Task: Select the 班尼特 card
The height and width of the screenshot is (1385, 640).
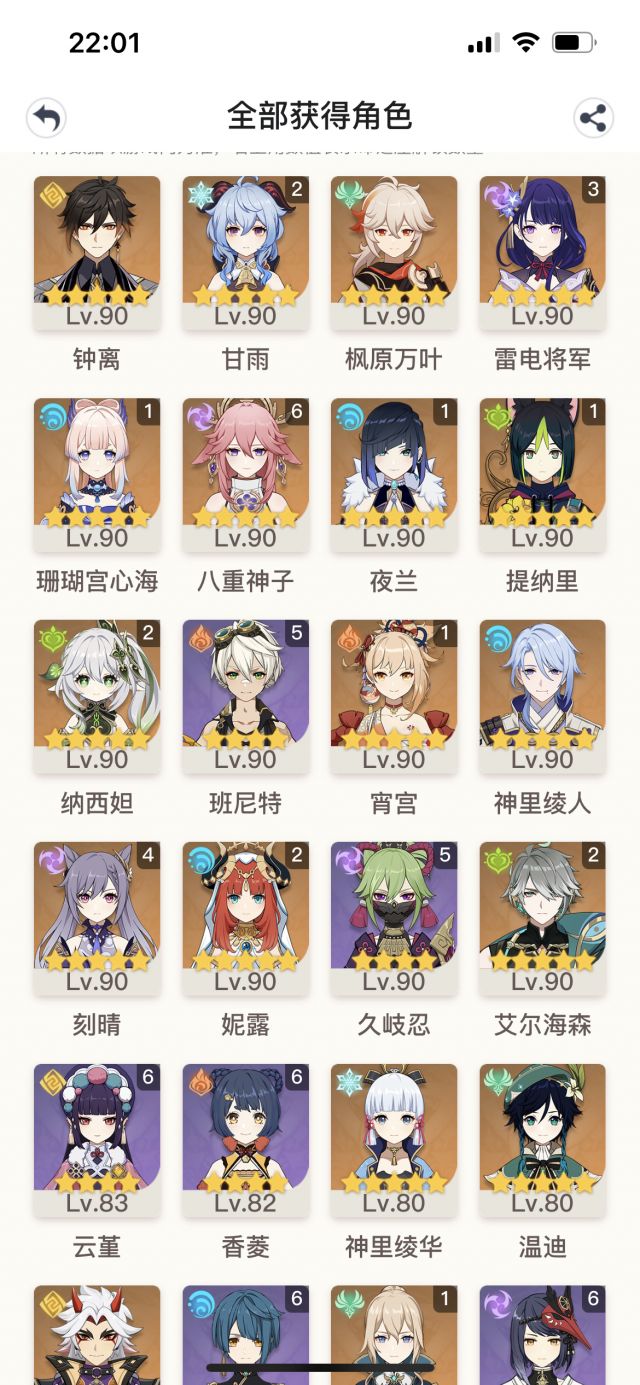Action: click(245, 696)
